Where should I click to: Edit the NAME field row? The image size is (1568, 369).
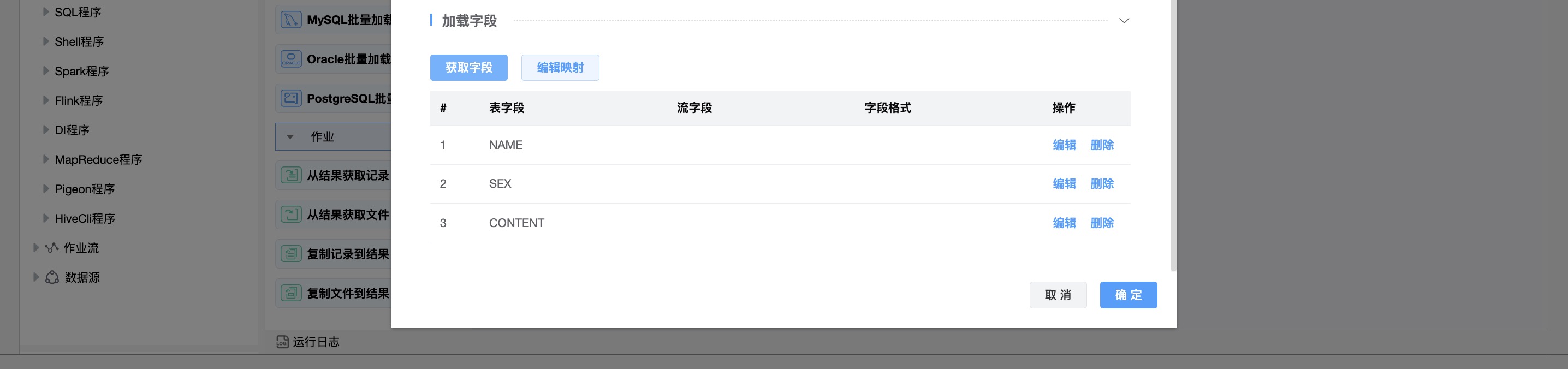click(1064, 145)
